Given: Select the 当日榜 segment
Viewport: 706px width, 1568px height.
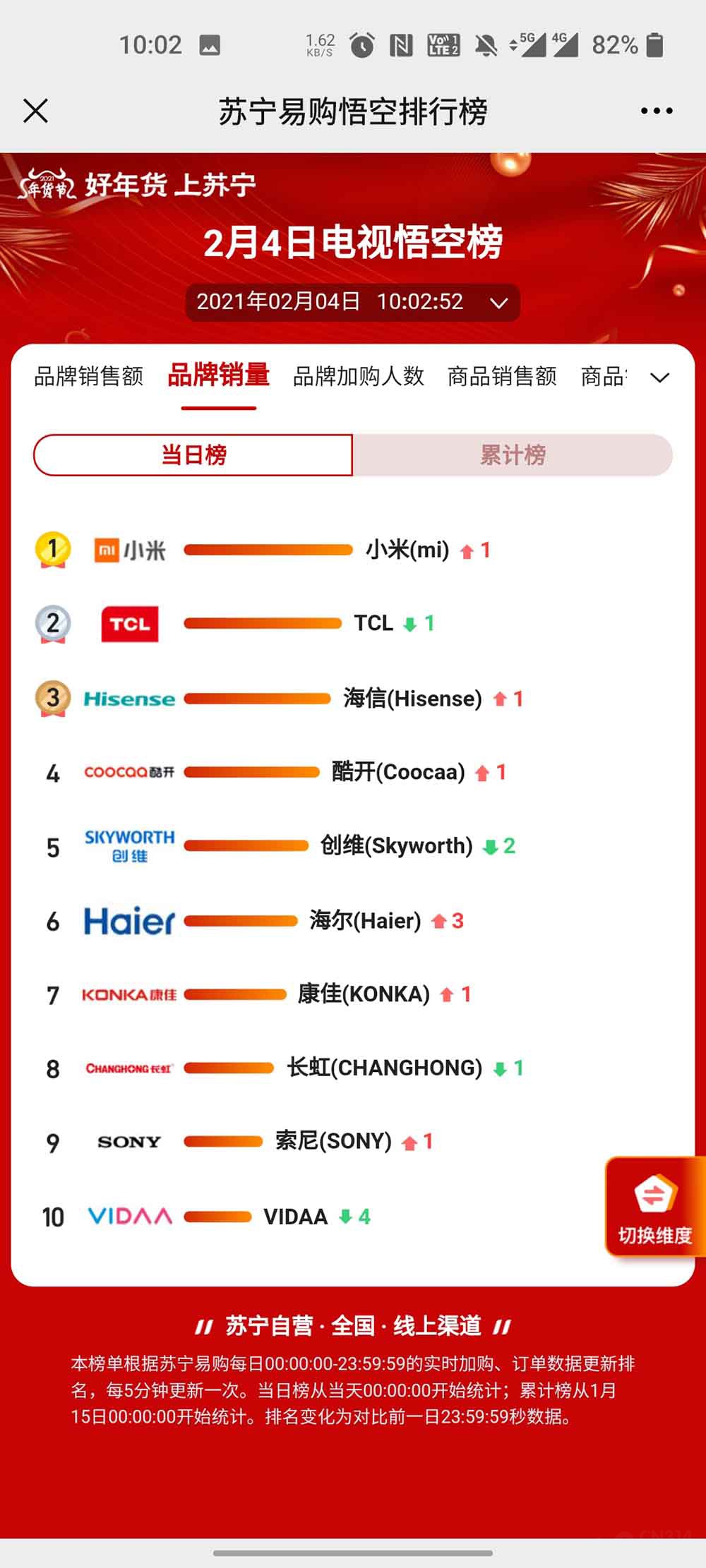Looking at the screenshot, I should pos(193,455).
